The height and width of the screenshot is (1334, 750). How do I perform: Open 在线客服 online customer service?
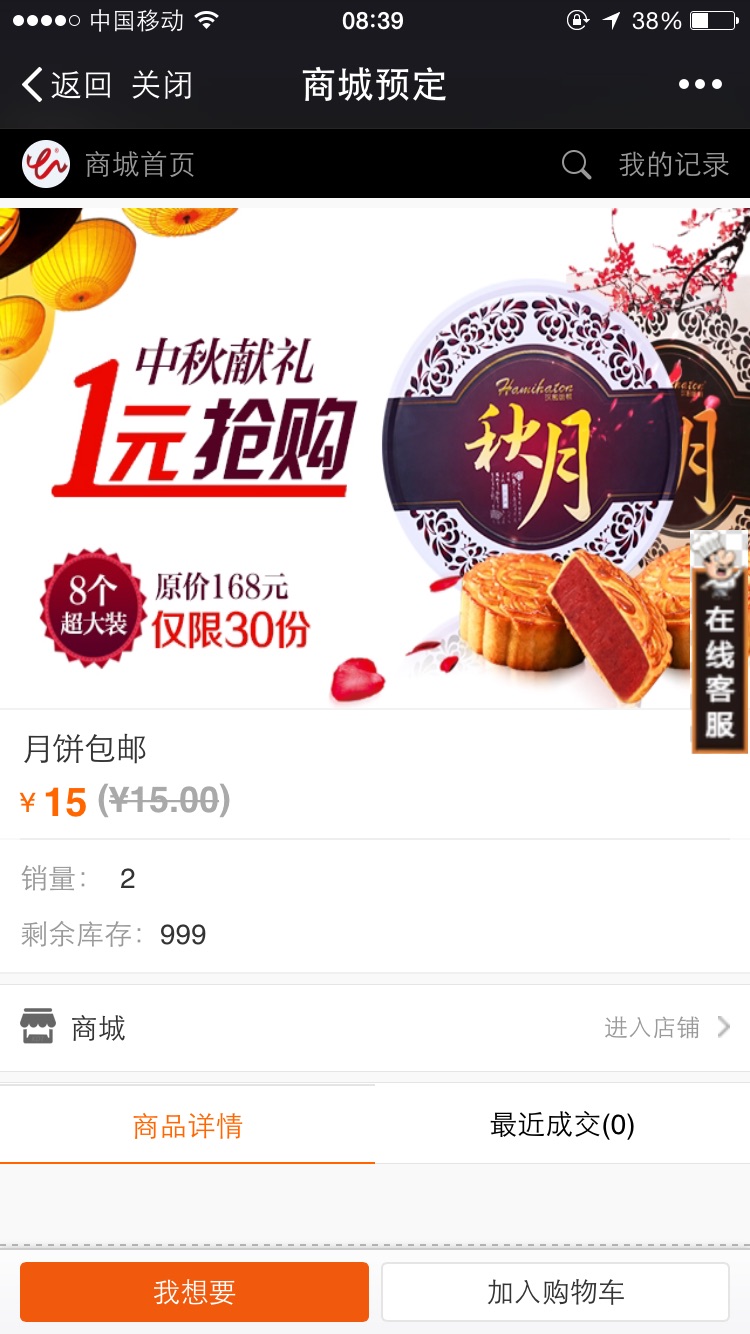(x=719, y=642)
